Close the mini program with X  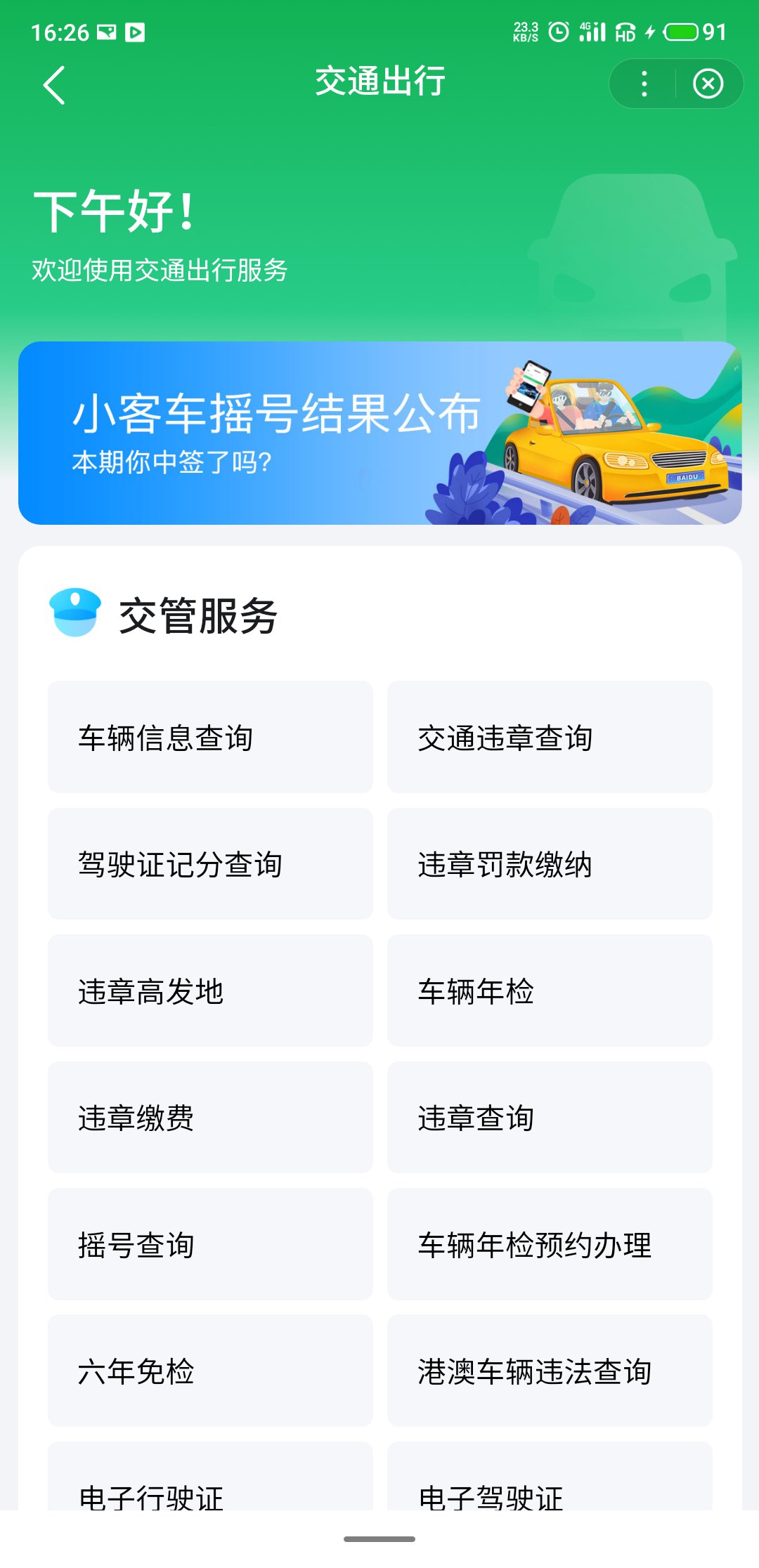pyautogui.click(x=708, y=84)
